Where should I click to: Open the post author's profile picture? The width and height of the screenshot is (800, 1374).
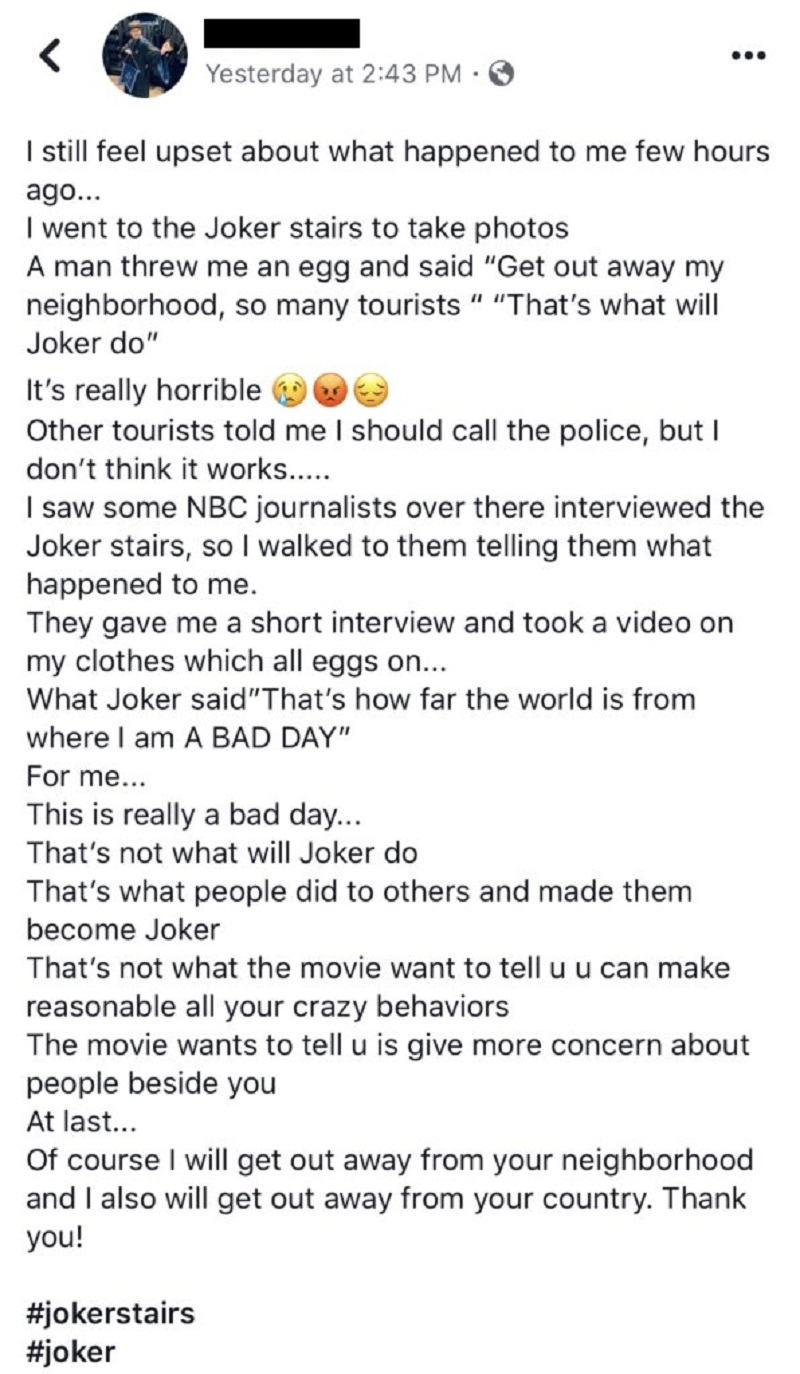coord(145,56)
